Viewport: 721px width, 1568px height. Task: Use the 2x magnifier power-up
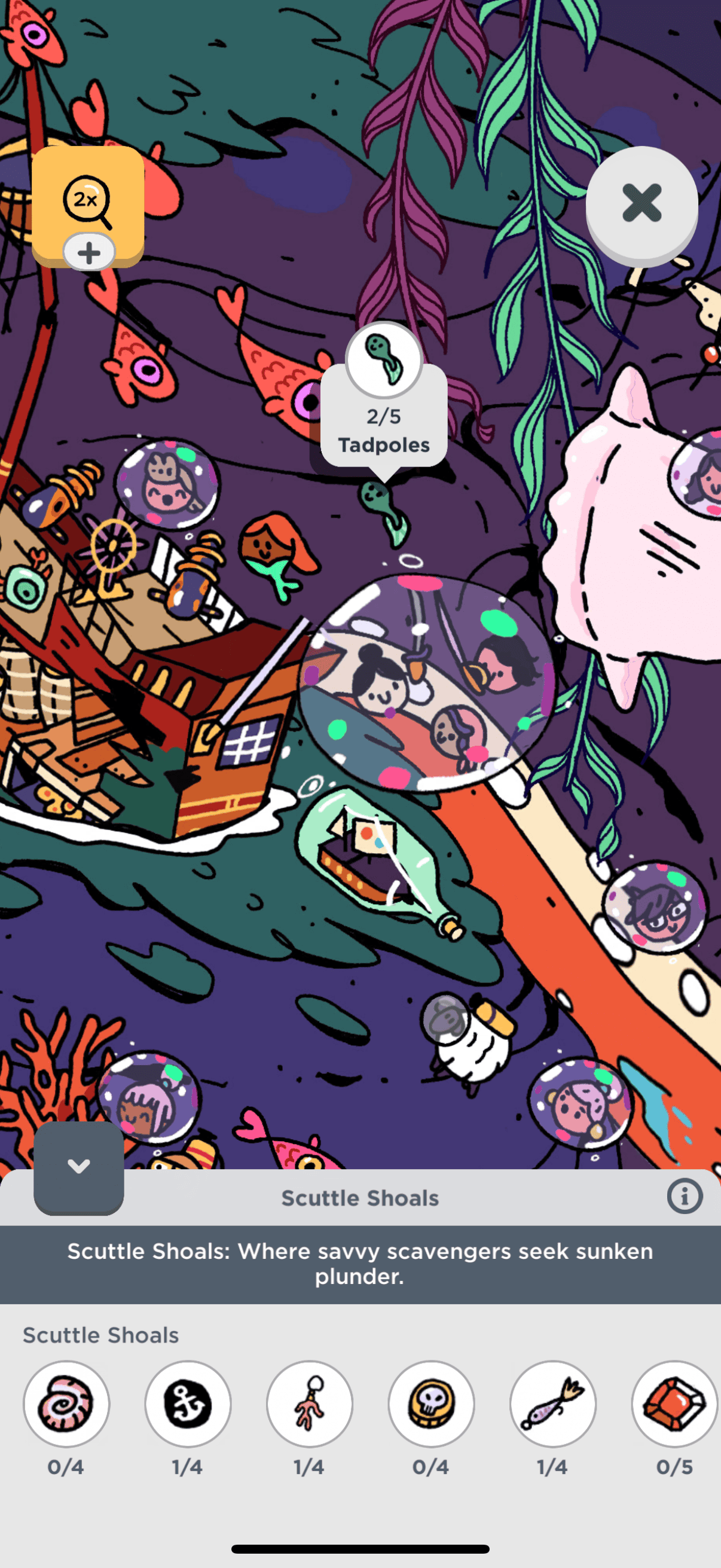click(87, 201)
